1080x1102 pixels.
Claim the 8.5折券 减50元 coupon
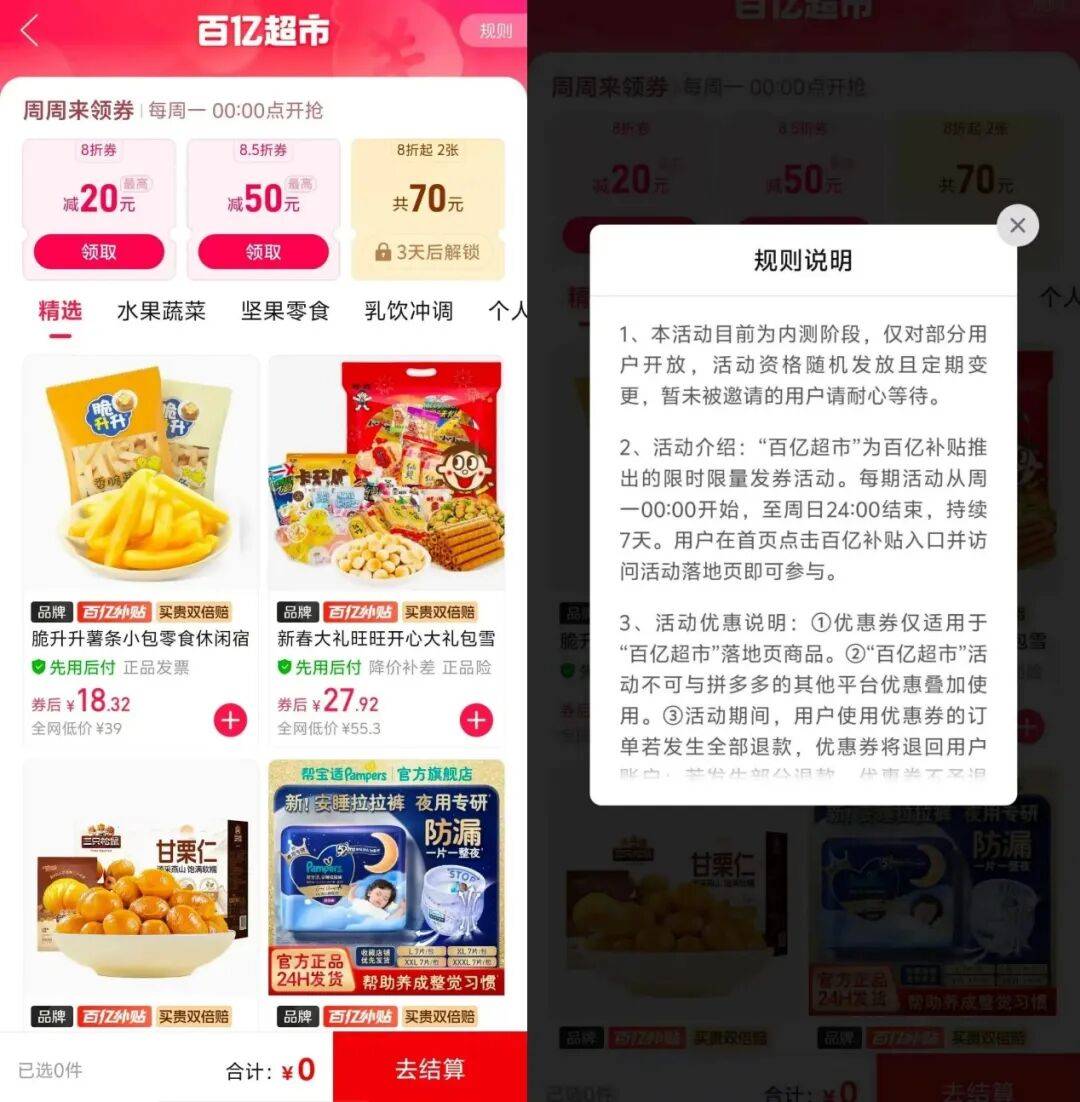click(x=263, y=252)
